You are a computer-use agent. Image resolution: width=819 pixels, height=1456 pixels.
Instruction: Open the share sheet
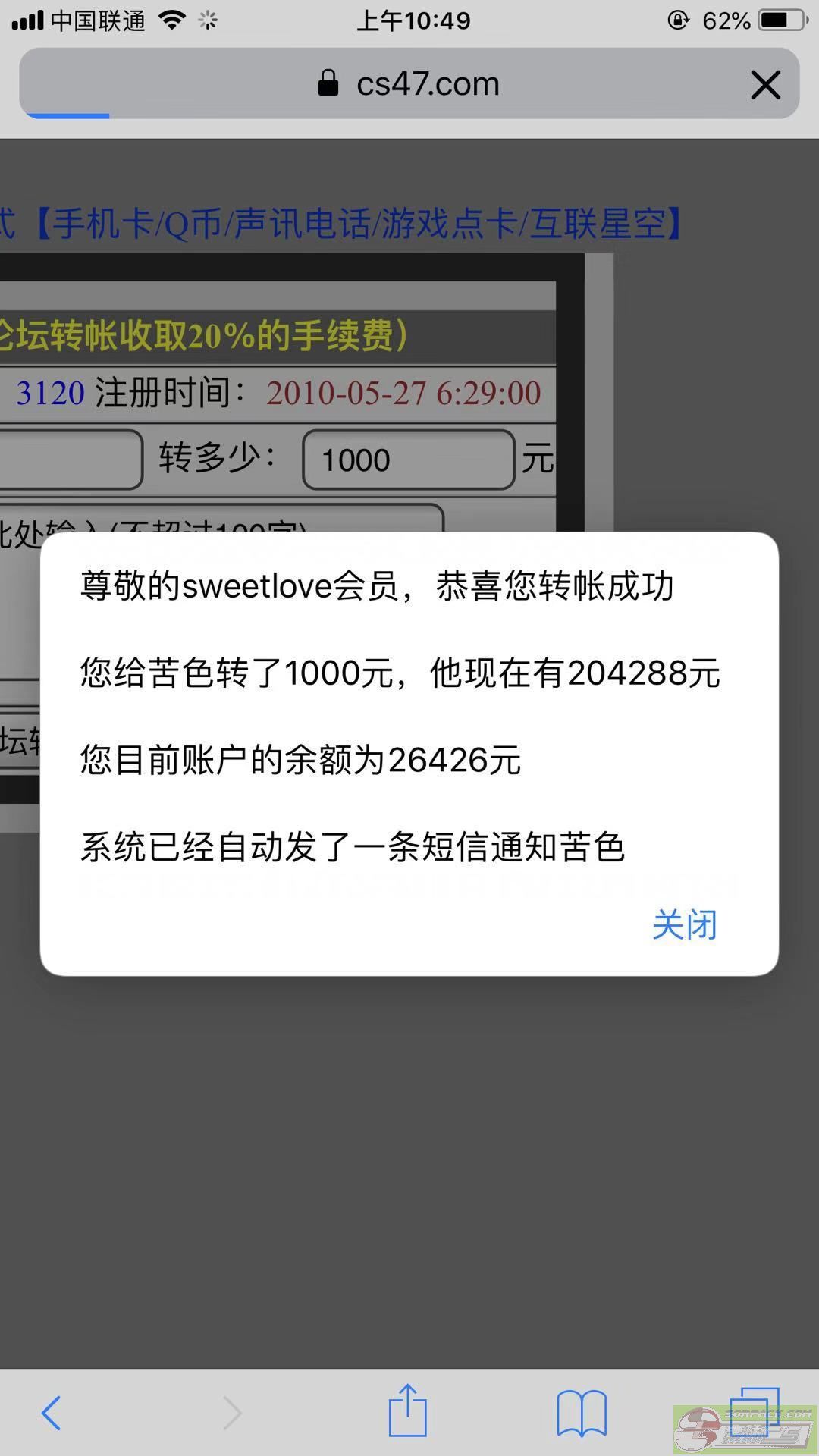point(408,1411)
